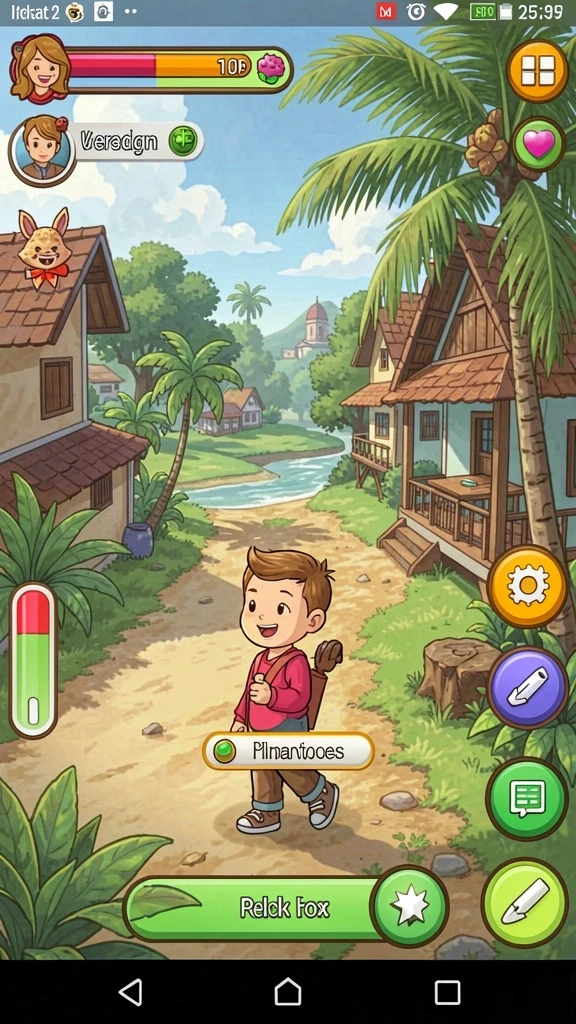The width and height of the screenshot is (576, 1024).
Task: Tap the light green pencil button
Action: coord(524,903)
